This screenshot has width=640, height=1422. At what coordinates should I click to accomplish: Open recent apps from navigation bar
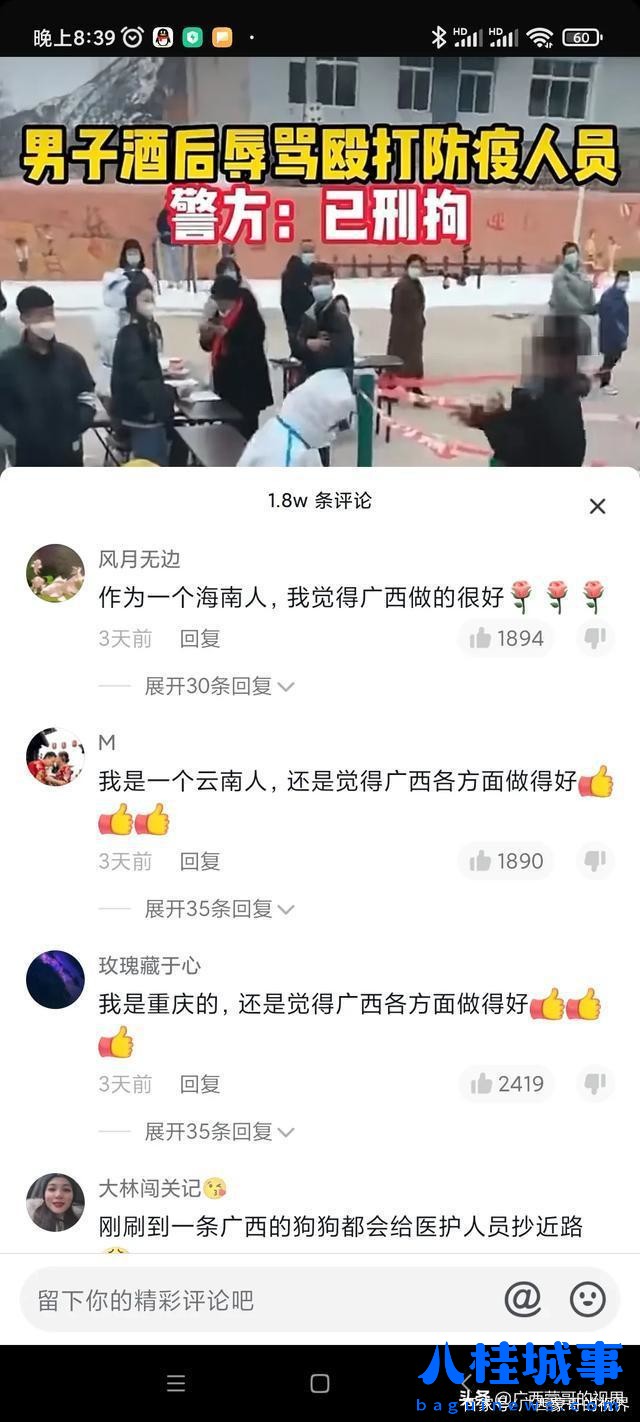[176, 1384]
